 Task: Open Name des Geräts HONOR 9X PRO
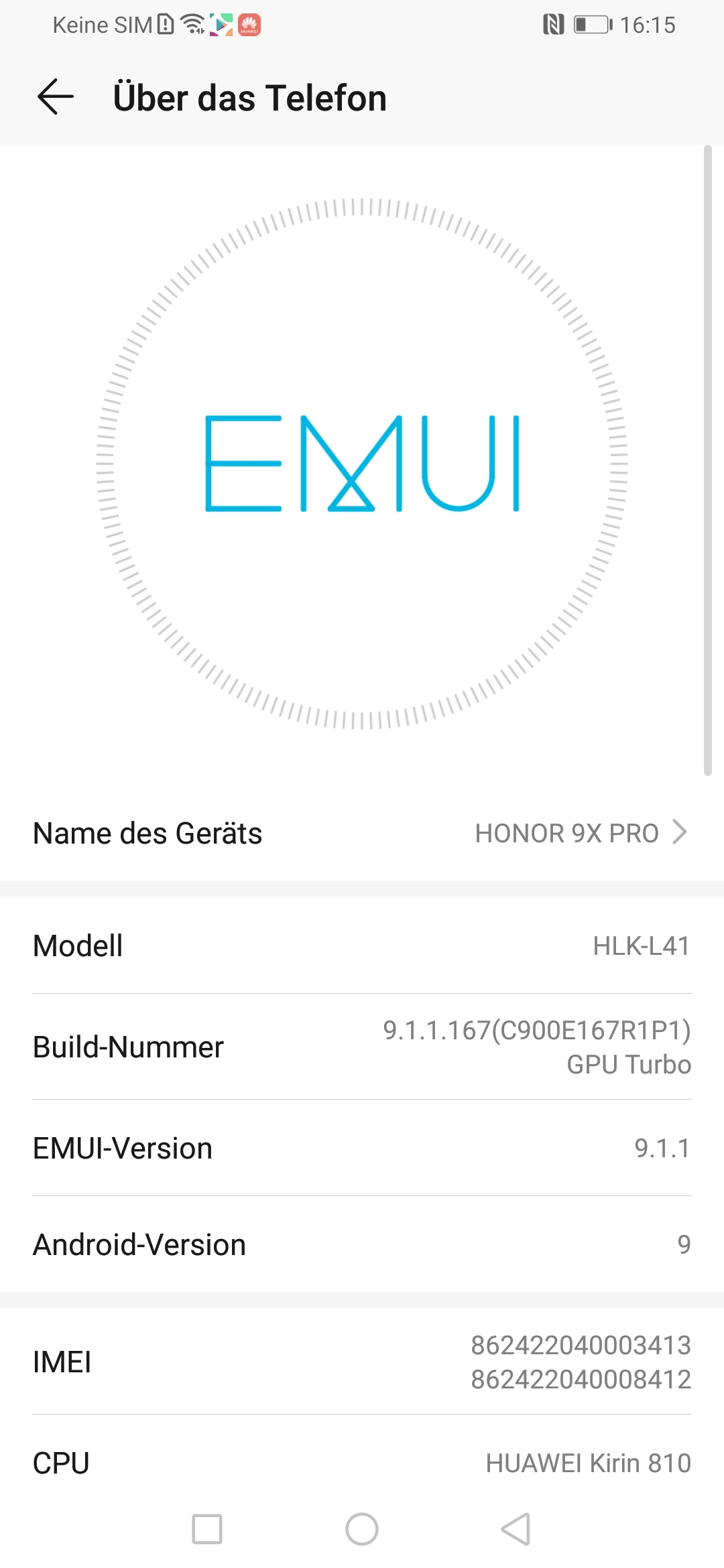(362, 833)
